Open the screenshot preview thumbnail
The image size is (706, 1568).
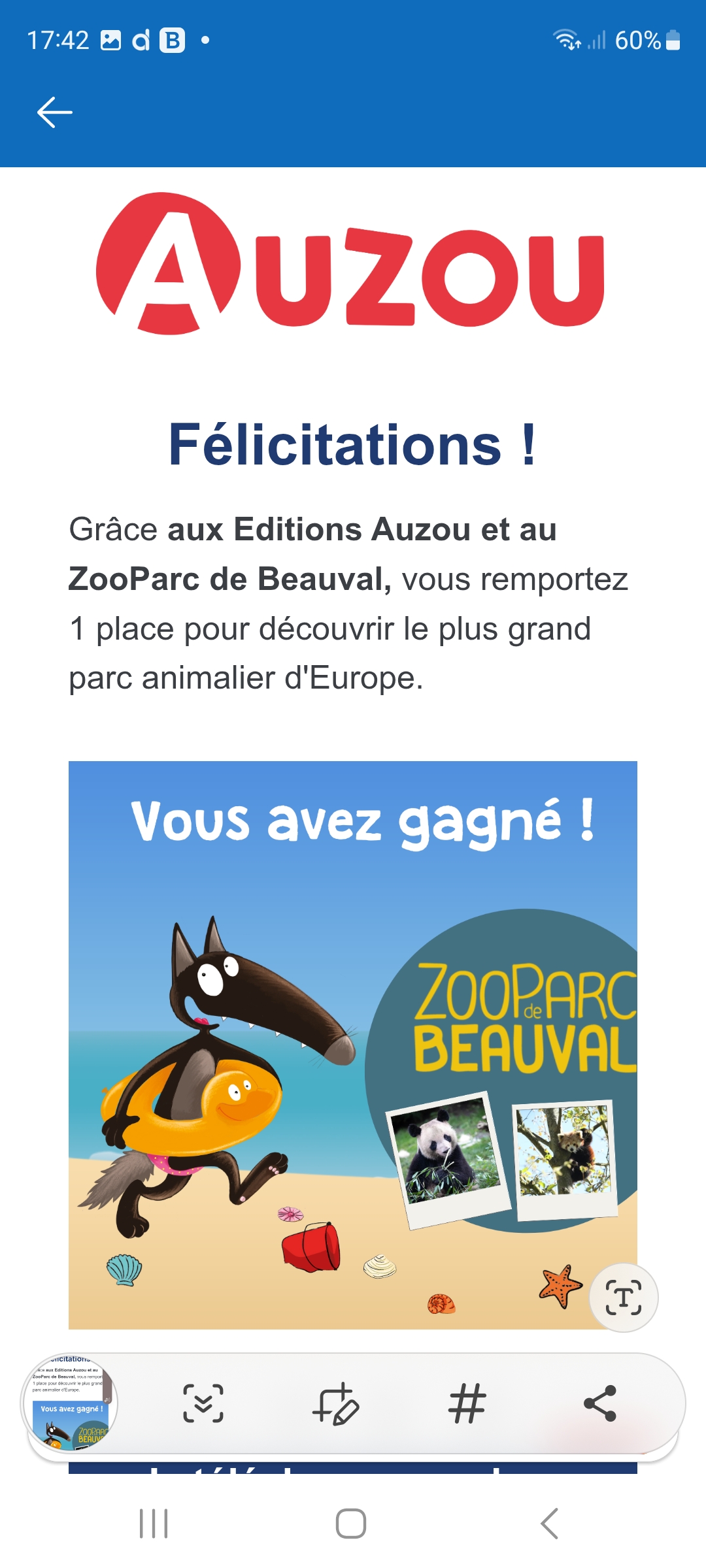tap(70, 1403)
